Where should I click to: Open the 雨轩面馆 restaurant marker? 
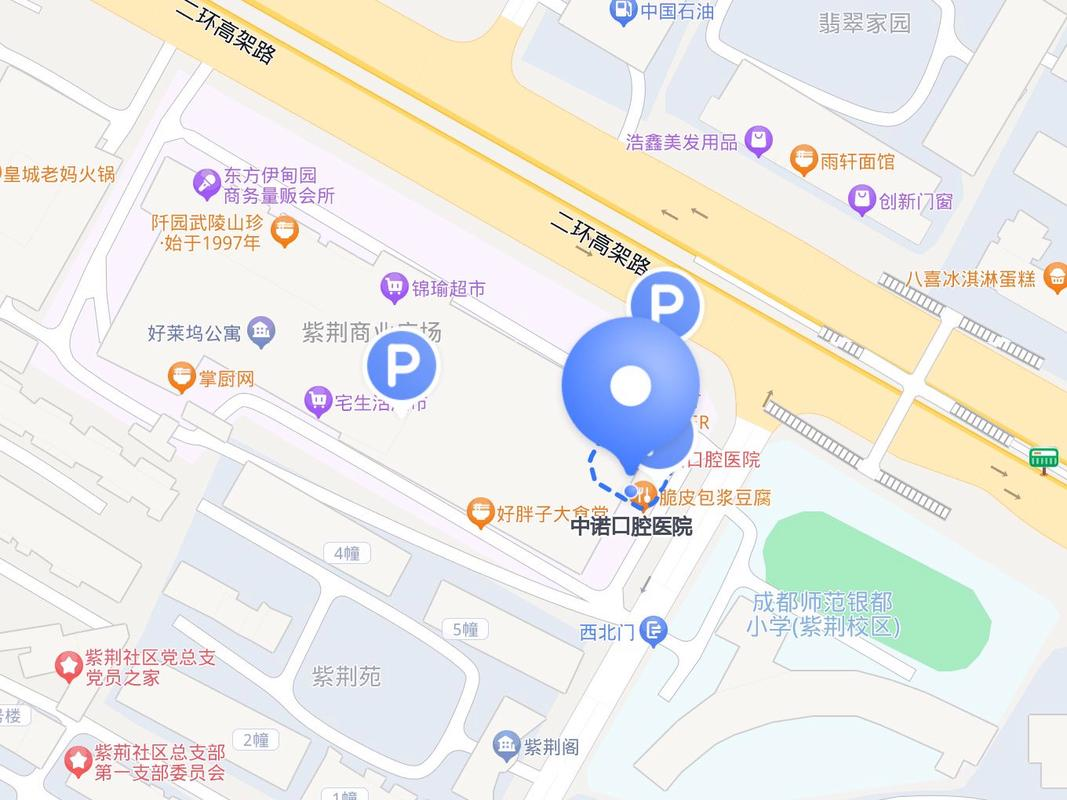point(804,160)
